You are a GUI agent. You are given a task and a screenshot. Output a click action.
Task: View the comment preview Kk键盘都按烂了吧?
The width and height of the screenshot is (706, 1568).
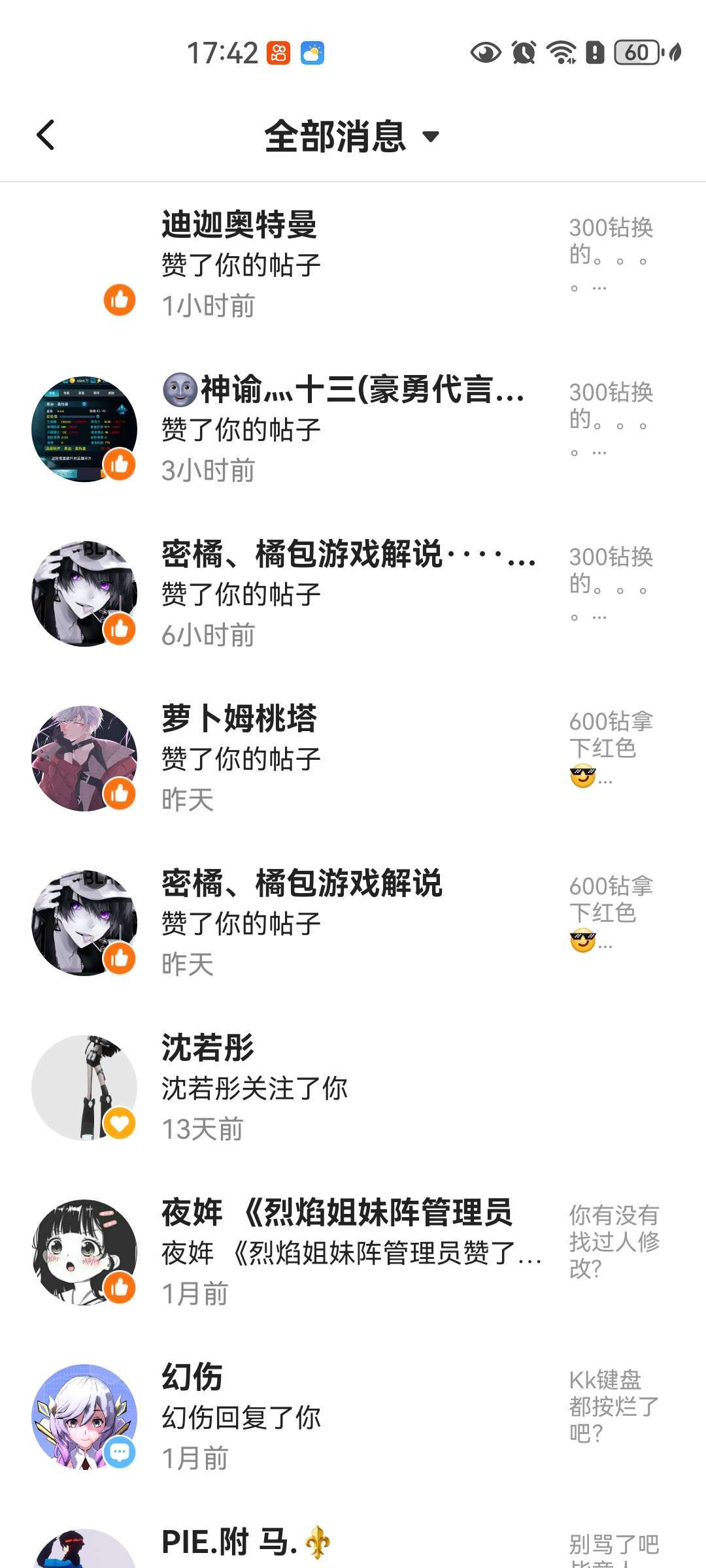point(613,1406)
